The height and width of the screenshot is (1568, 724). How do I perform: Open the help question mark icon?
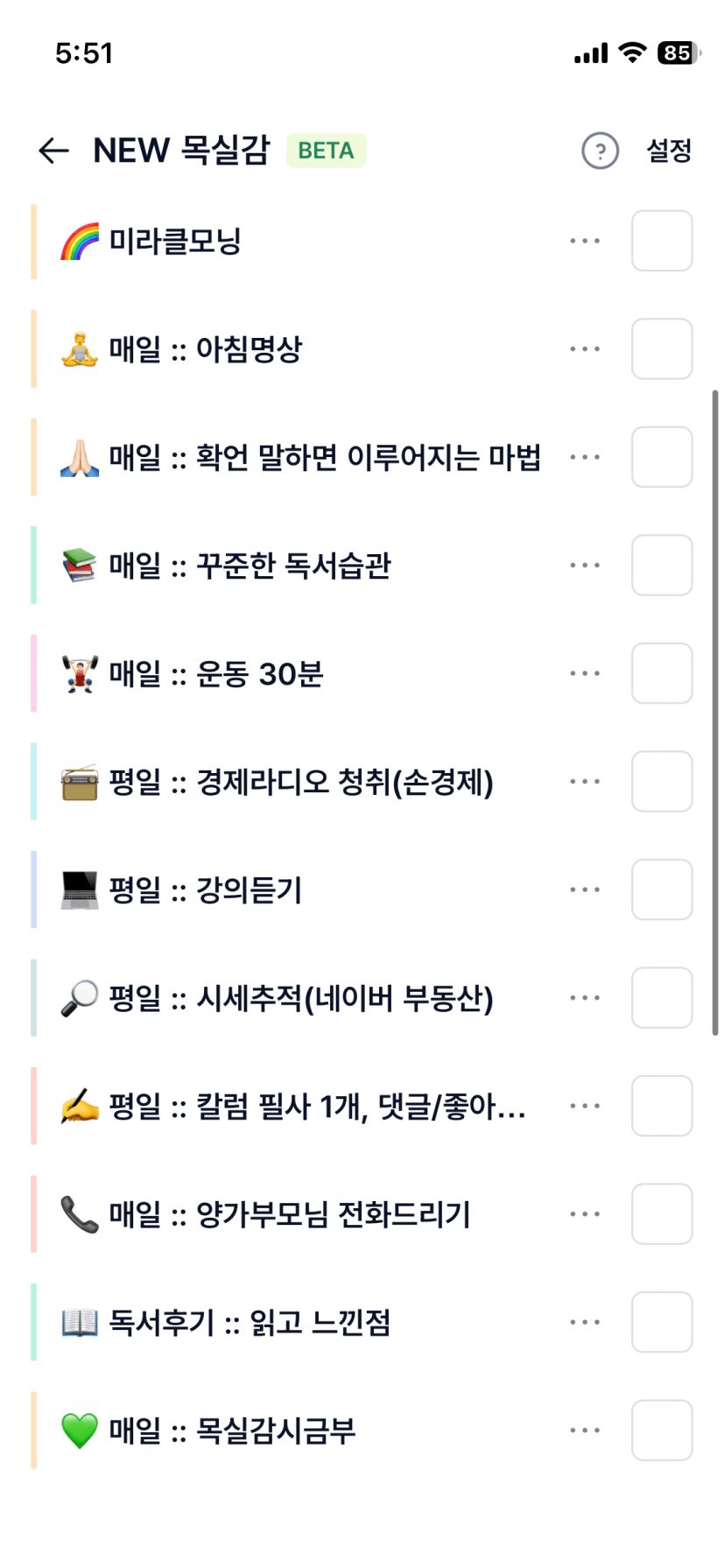tap(600, 151)
